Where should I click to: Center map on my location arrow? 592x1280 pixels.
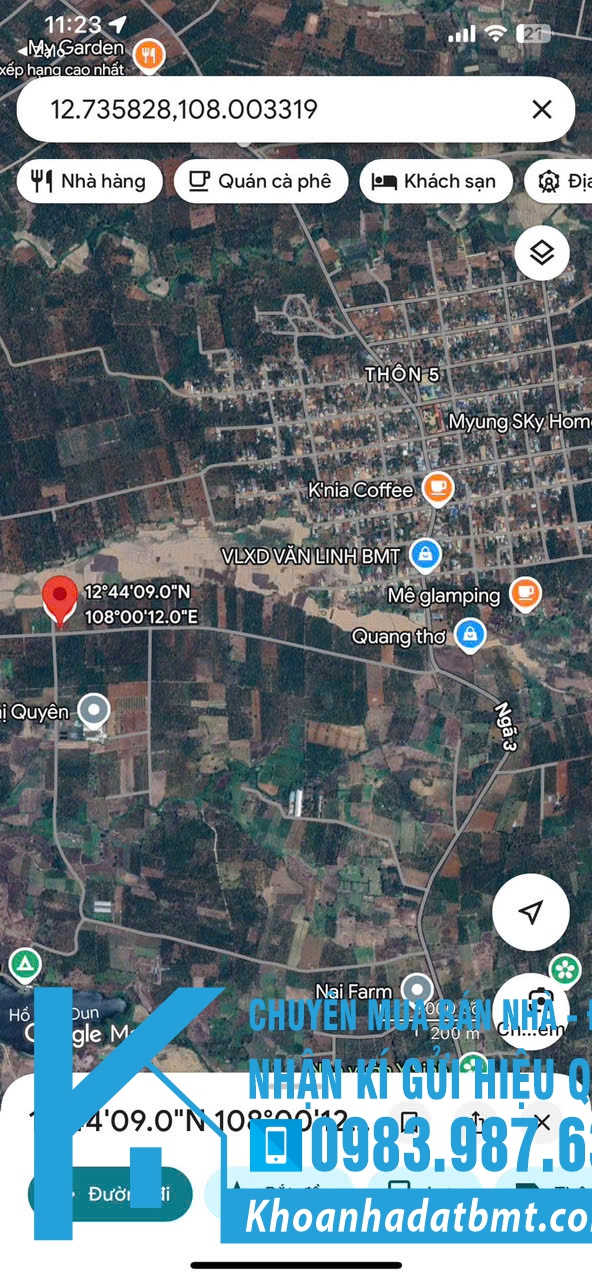531,911
